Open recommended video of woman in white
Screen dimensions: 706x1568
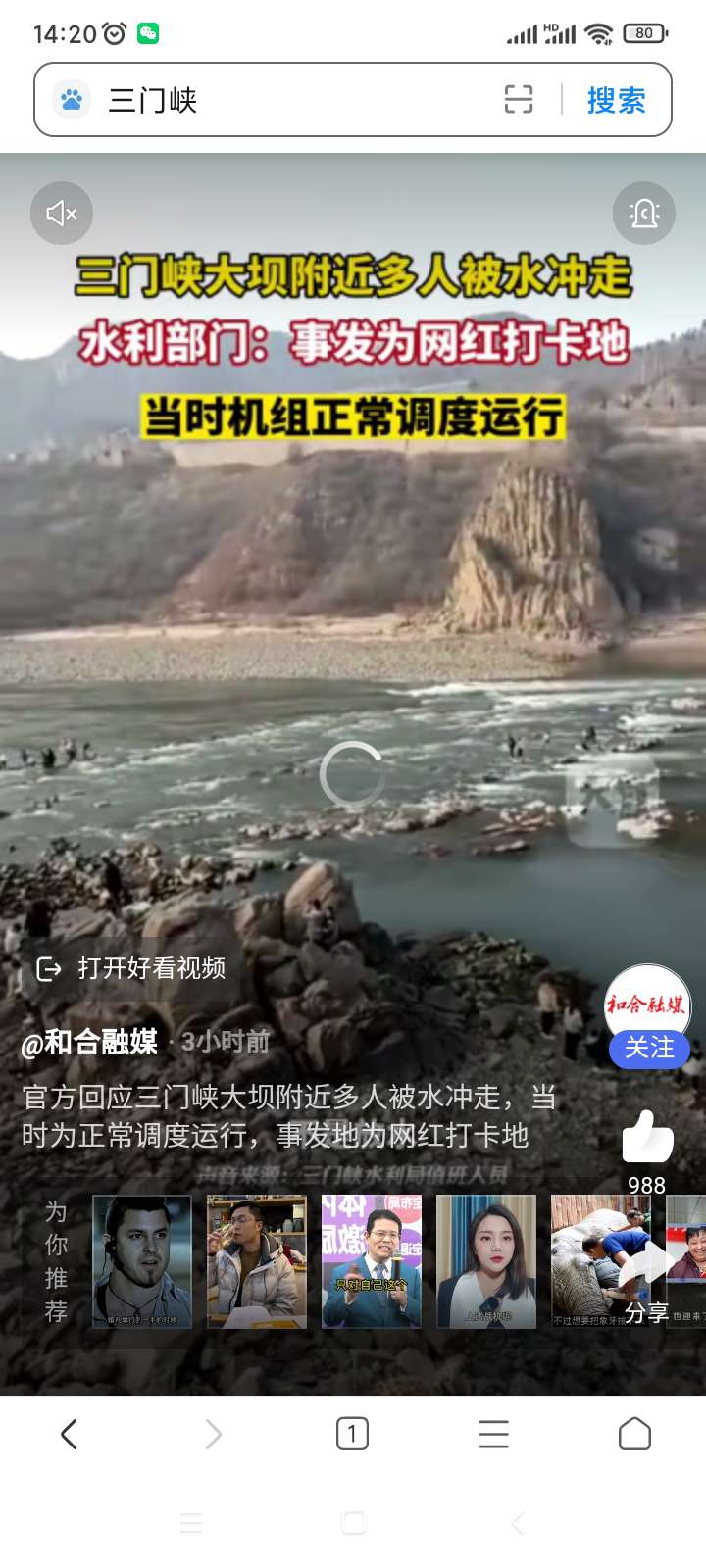486,1261
